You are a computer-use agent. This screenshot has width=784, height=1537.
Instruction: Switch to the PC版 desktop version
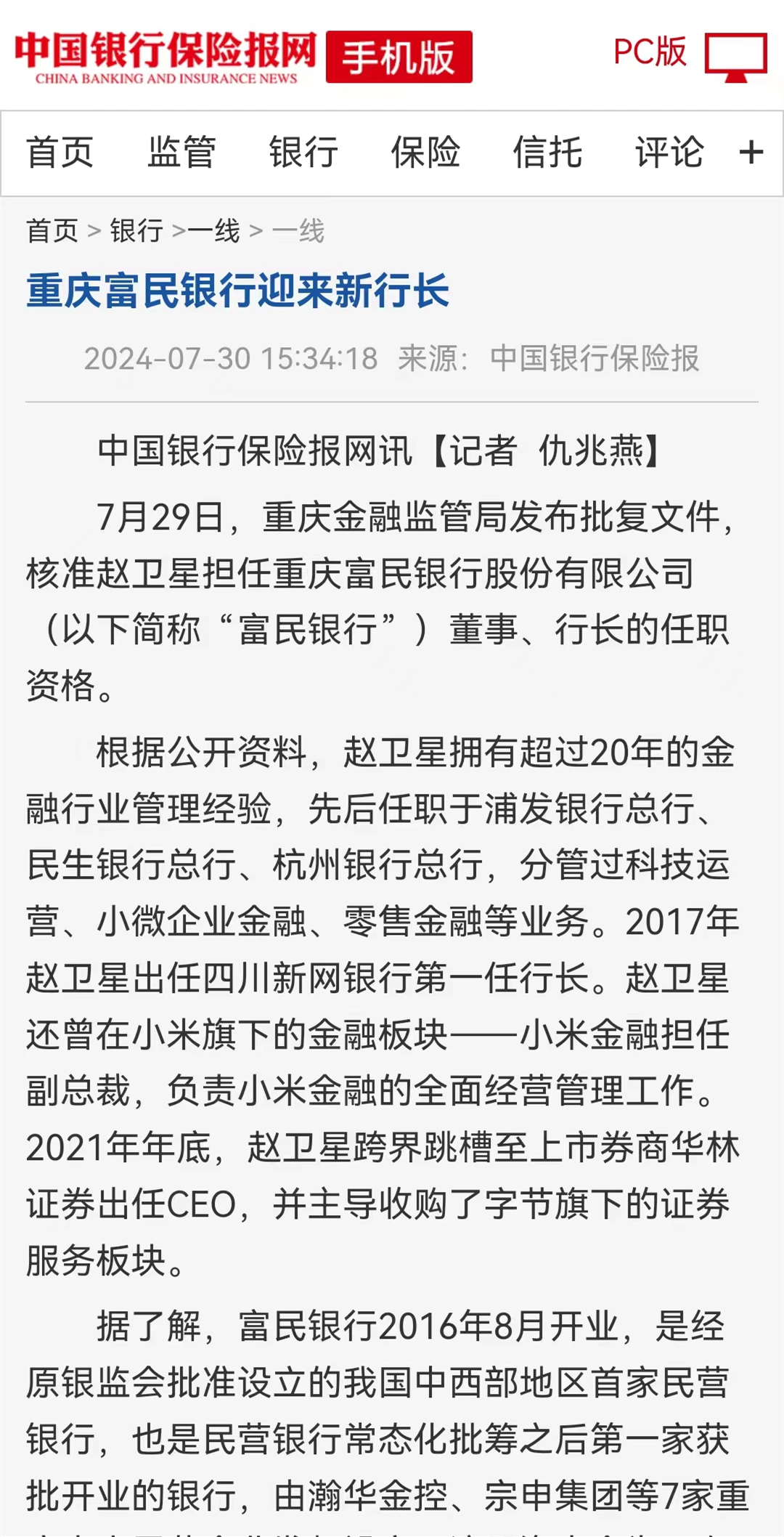tap(690, 55)
